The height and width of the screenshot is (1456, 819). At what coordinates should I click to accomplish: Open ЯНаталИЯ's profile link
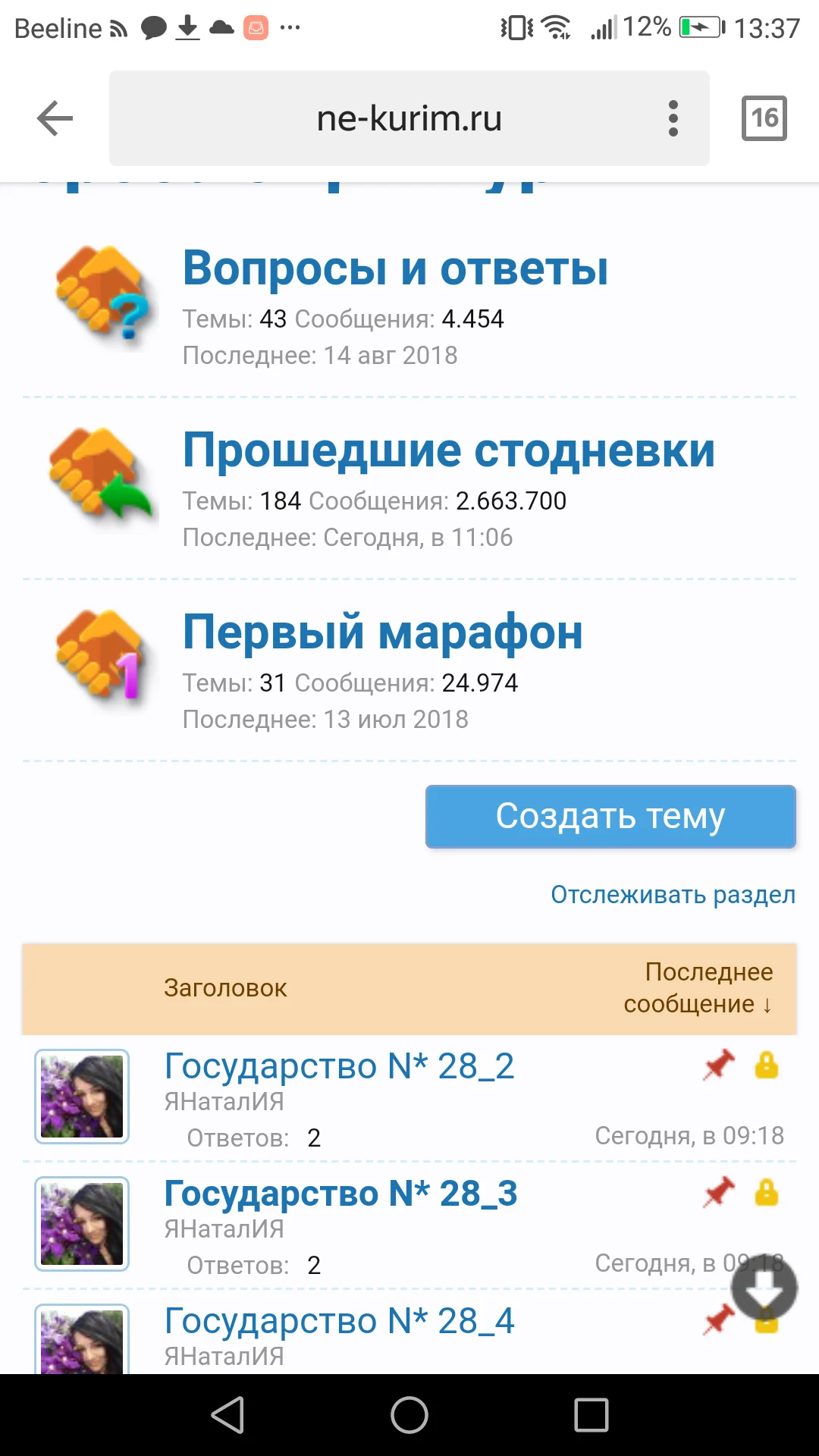pos(224,1103)
